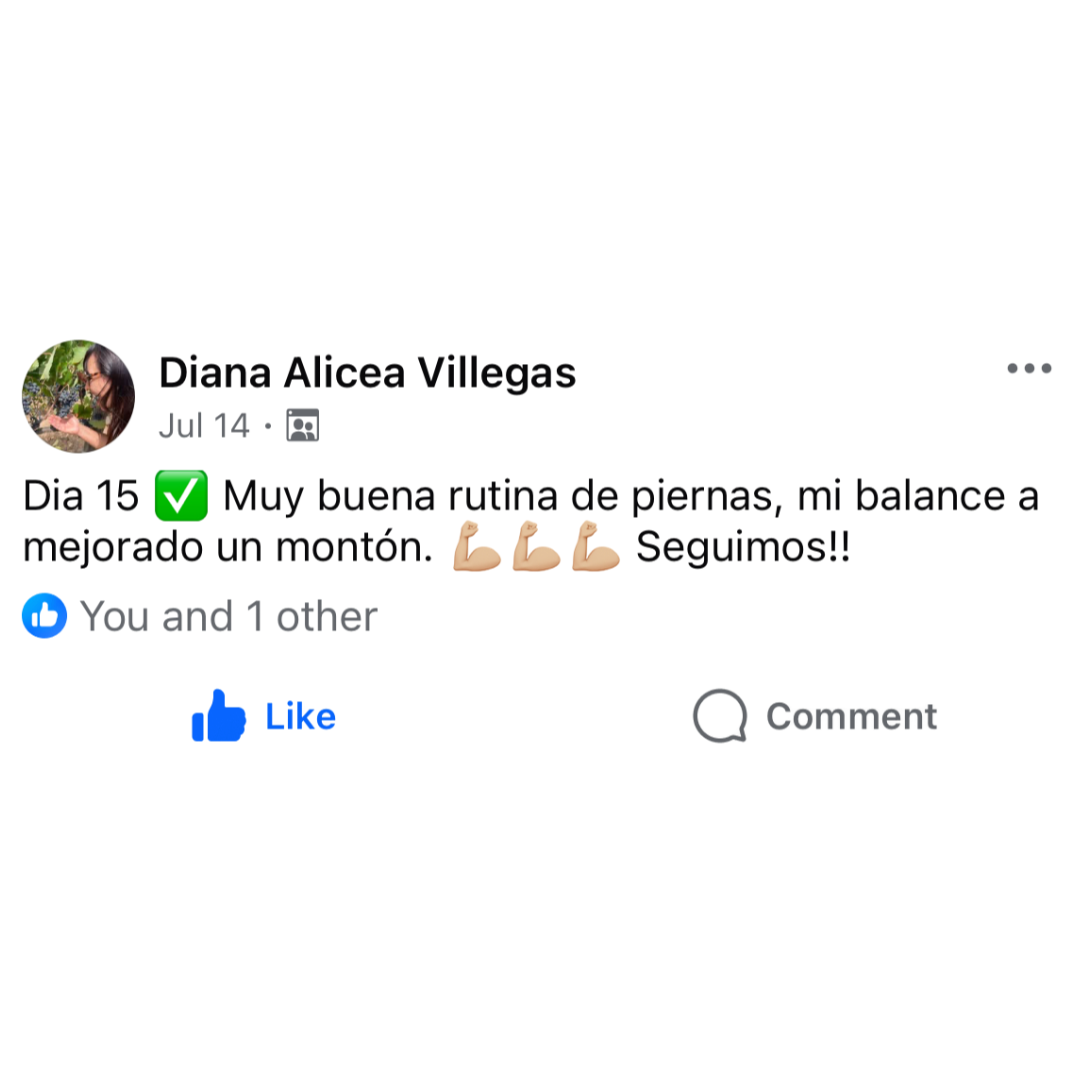
Task: Open Diana Alicea Villegas's profile name link
Action: [x=367, y=374]
